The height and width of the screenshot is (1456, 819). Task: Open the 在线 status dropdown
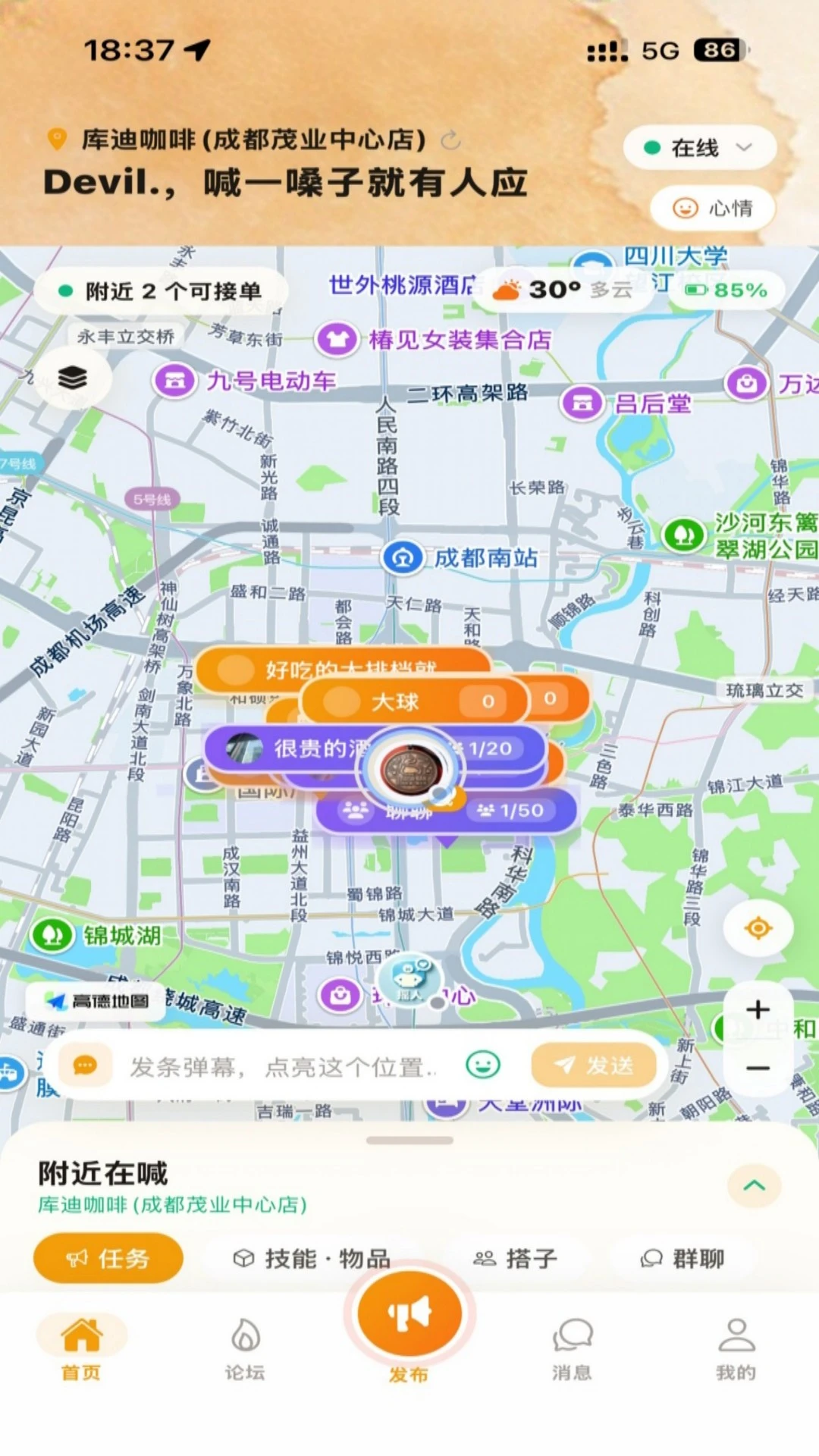699,148
